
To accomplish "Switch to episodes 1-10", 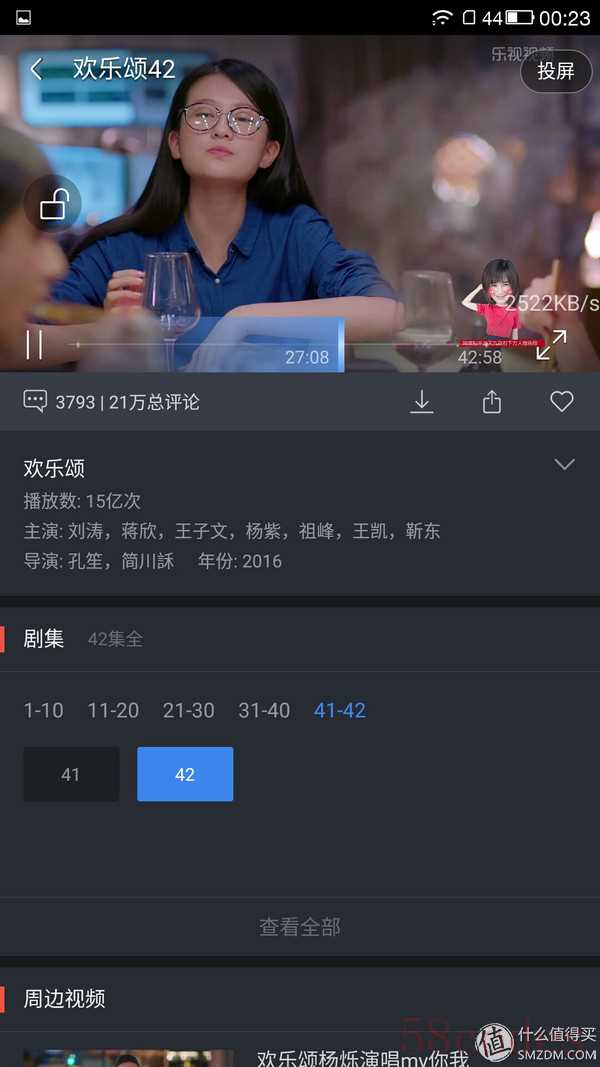I will coord(44,710).
